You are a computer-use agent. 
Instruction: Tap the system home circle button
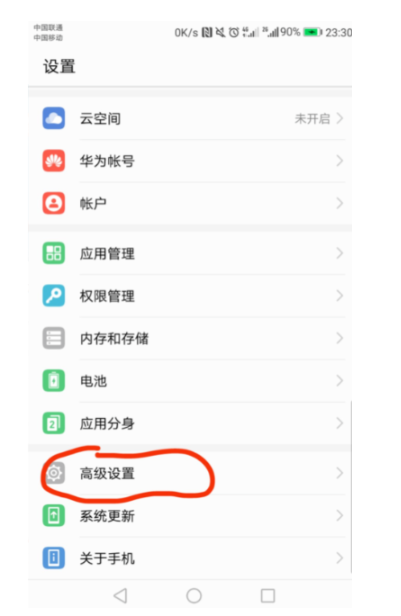pyautogui.click(x=194, y=596)
